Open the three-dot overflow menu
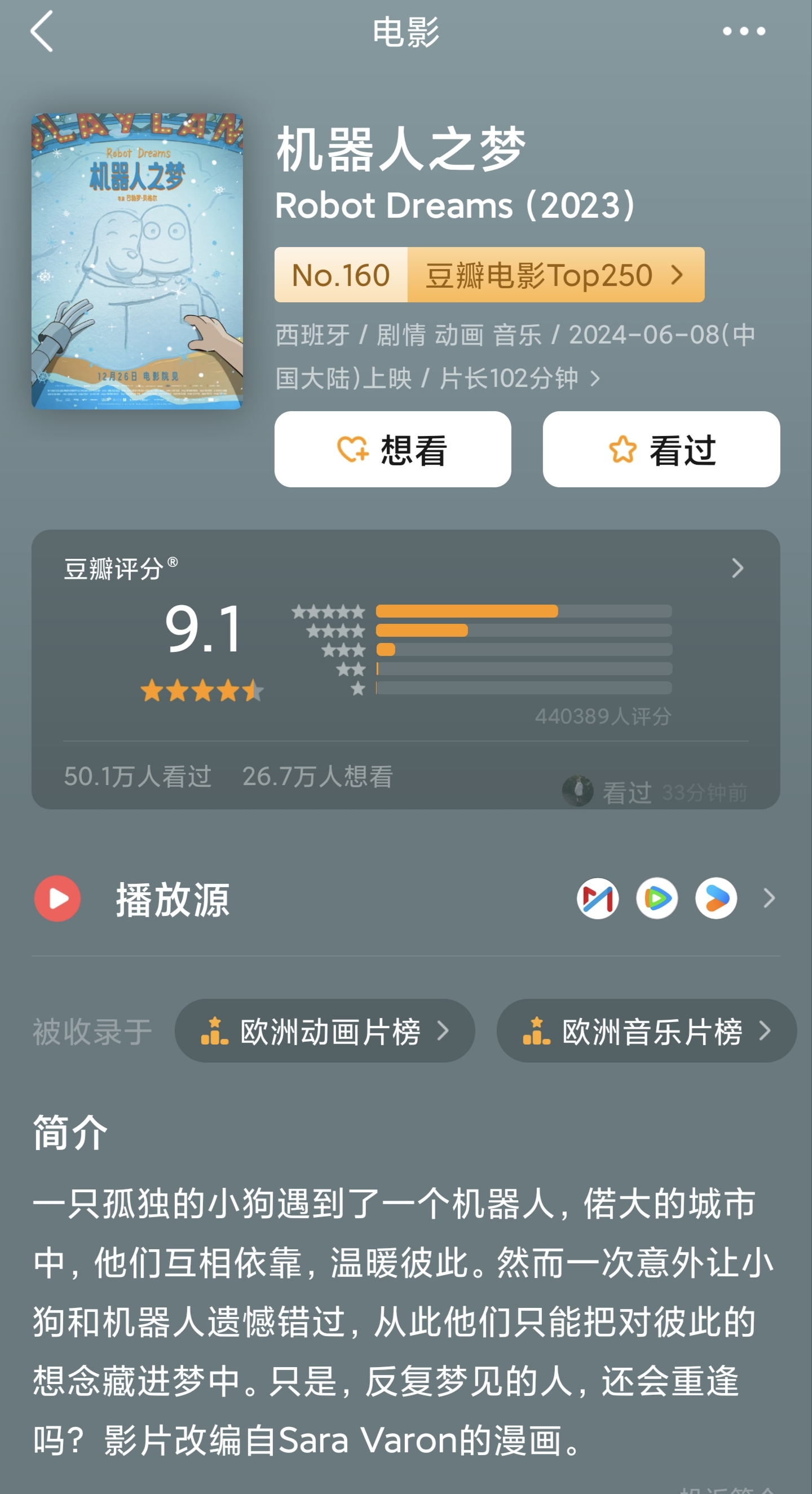Screen dimensions: 812x1494 point(744,32)
